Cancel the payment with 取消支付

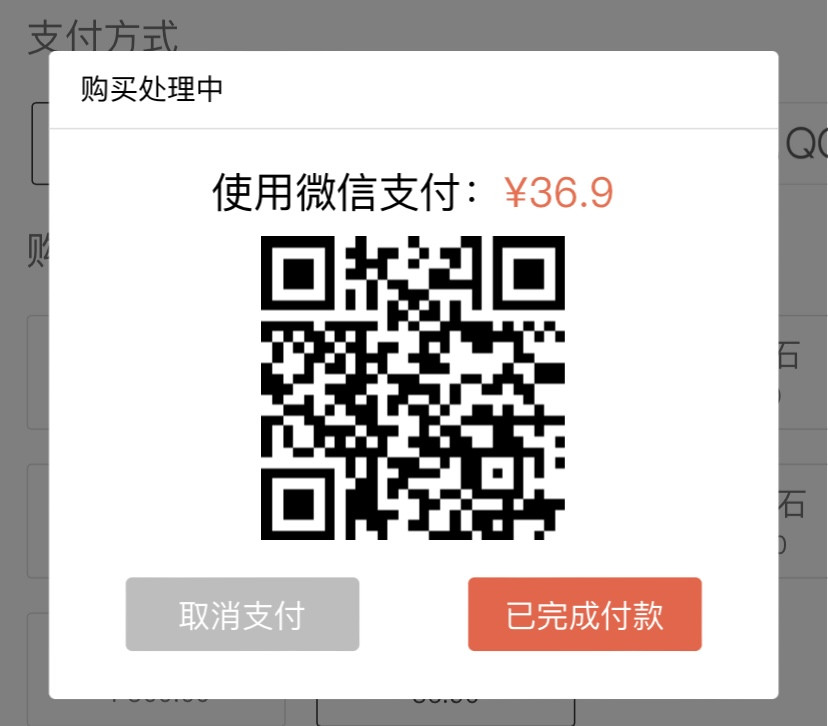tap(242, 614)
